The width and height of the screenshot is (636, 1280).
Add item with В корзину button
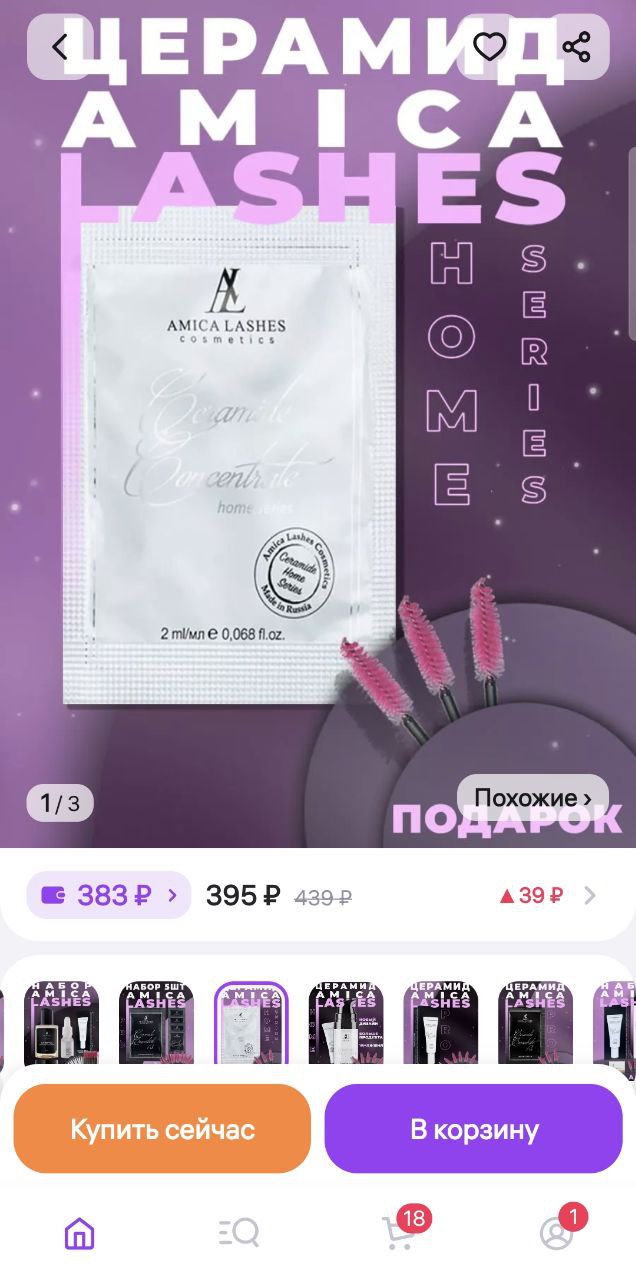coord(474,1129)
